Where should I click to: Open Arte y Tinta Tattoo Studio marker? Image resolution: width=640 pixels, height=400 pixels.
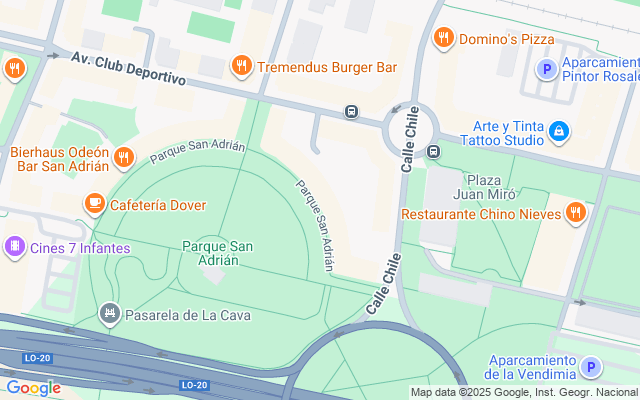(559, 131)
